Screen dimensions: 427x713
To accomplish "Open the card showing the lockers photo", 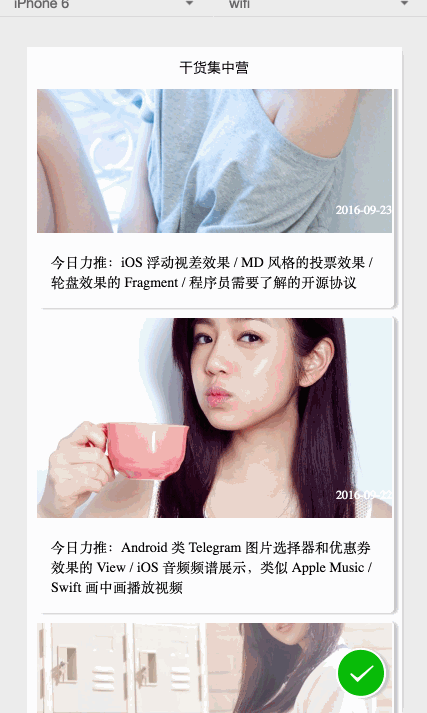I will click(215, 668).
